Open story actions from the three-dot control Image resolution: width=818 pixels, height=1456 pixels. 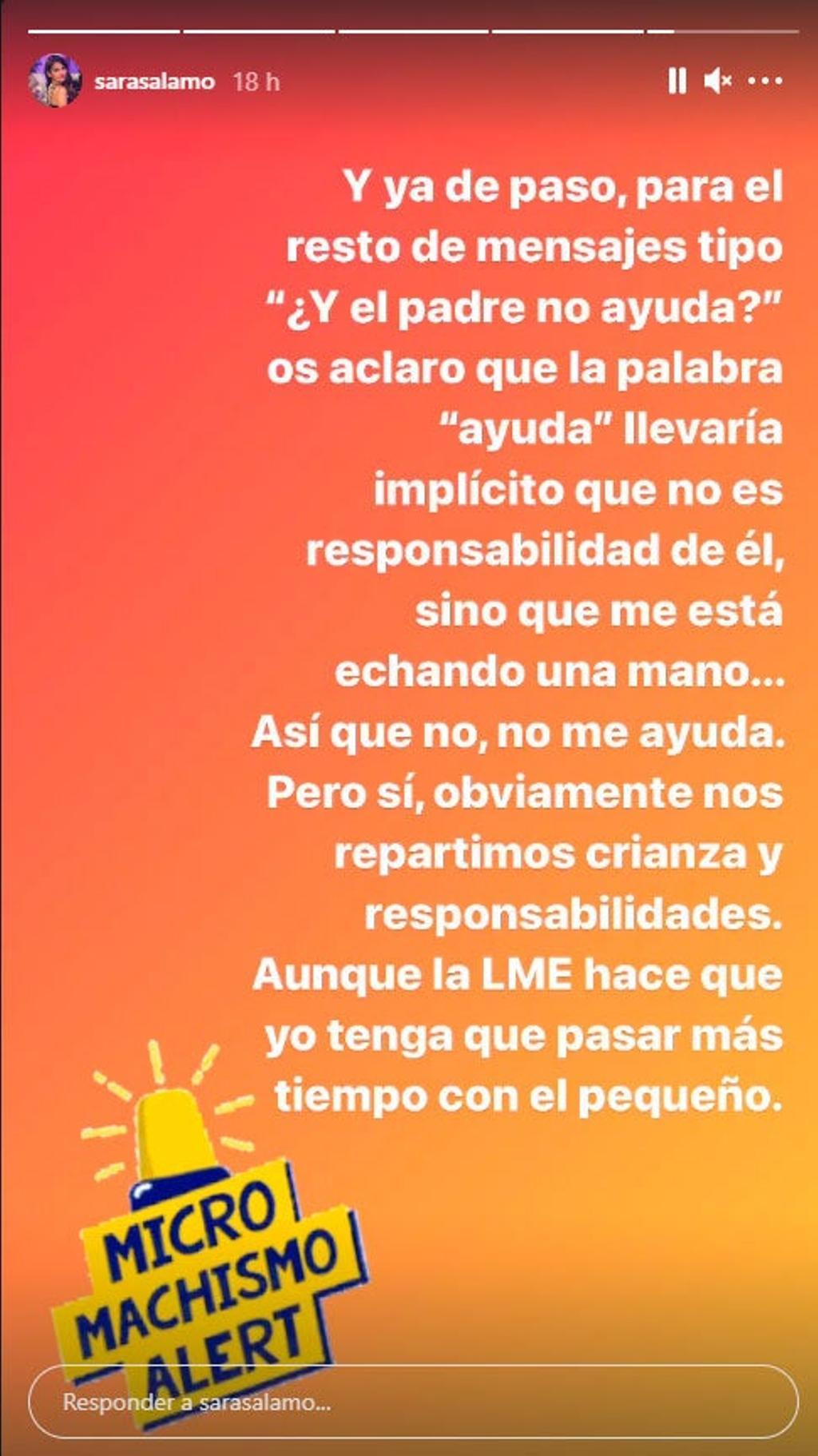point(764,82)
